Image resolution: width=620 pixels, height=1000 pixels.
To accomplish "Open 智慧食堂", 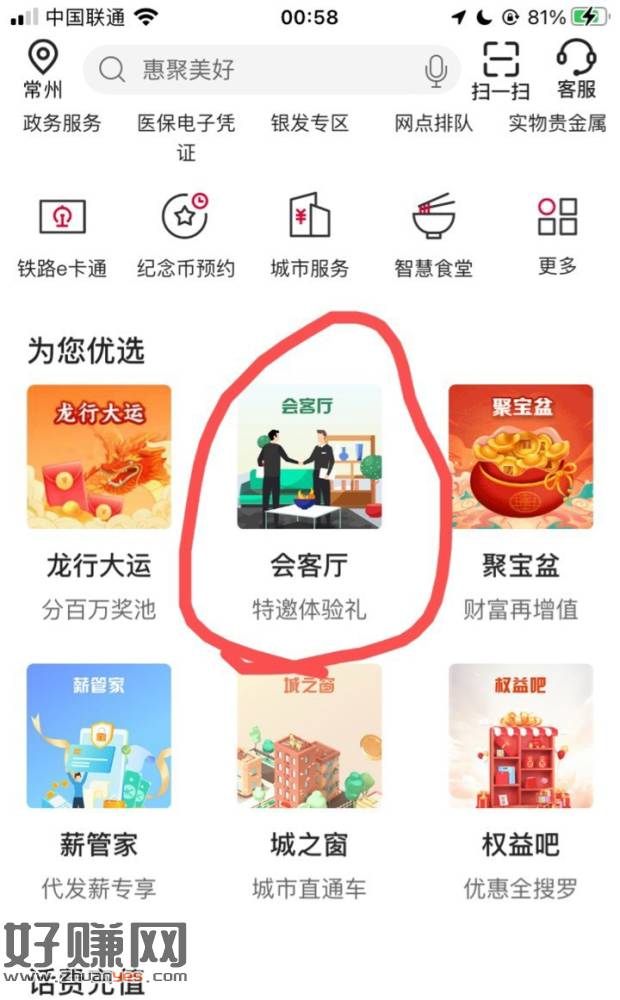I will [433, 233].
